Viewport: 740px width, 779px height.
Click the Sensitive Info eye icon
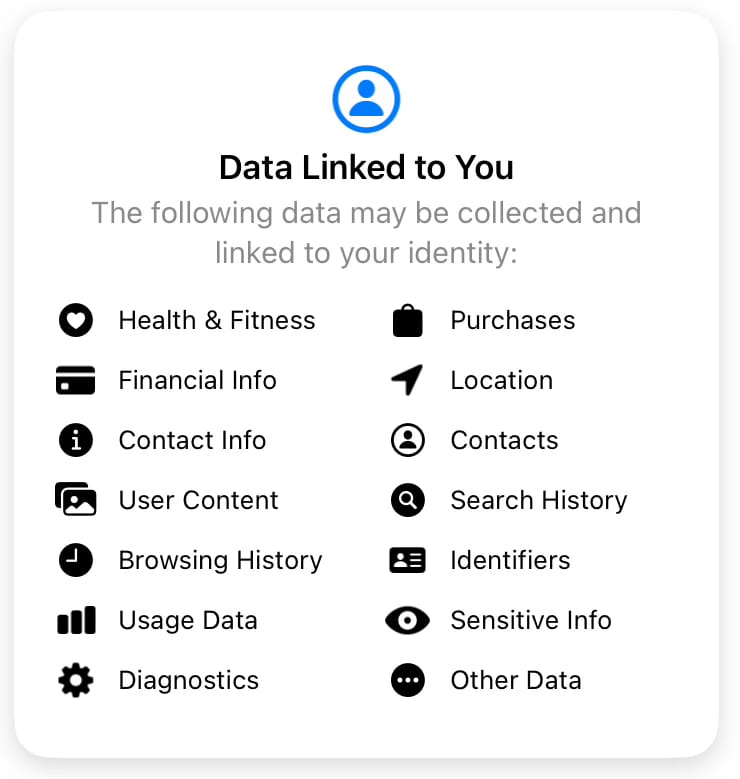click(408, 620)
